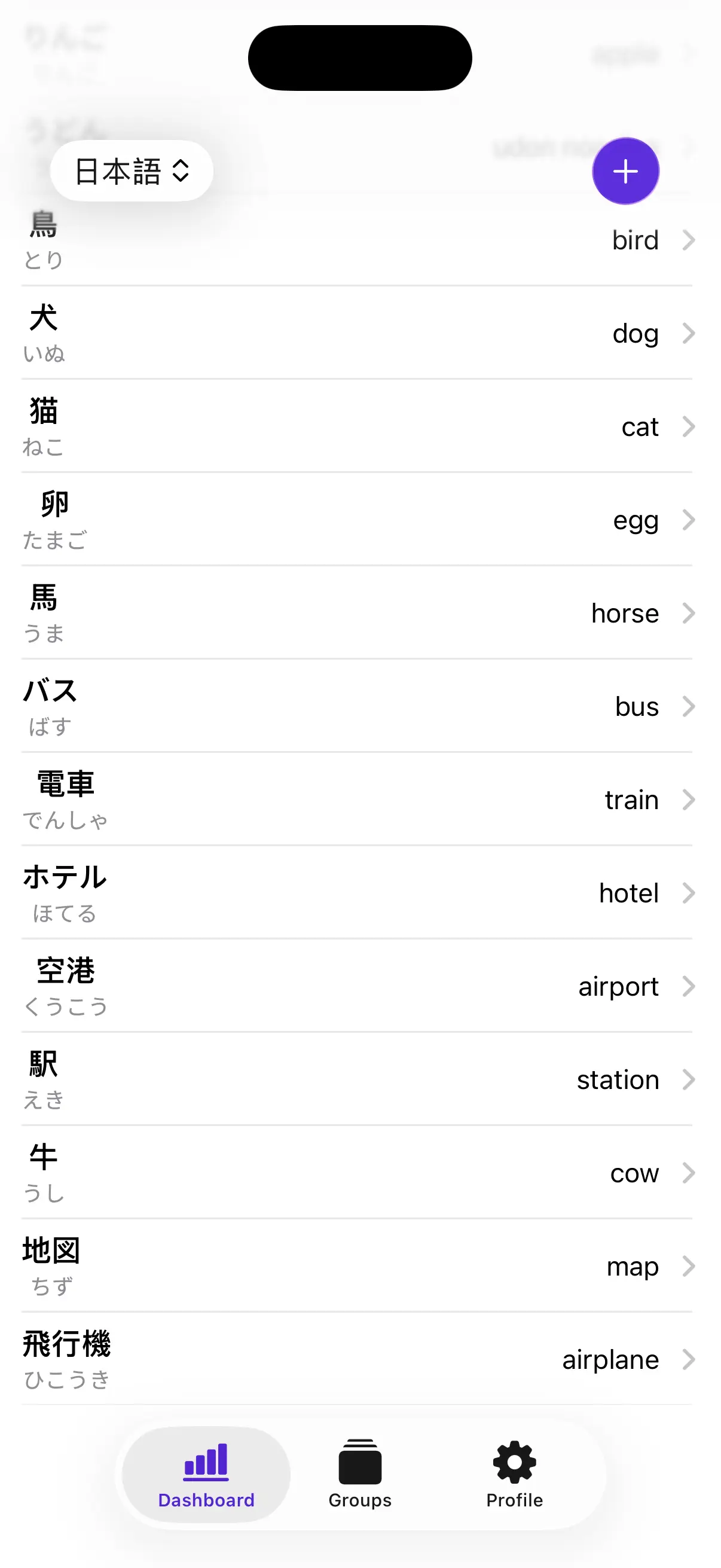Expand the hotel entry chevron
Viewport: 721px width, 1568px height.
pyautogui.click(x=688, y=893)
